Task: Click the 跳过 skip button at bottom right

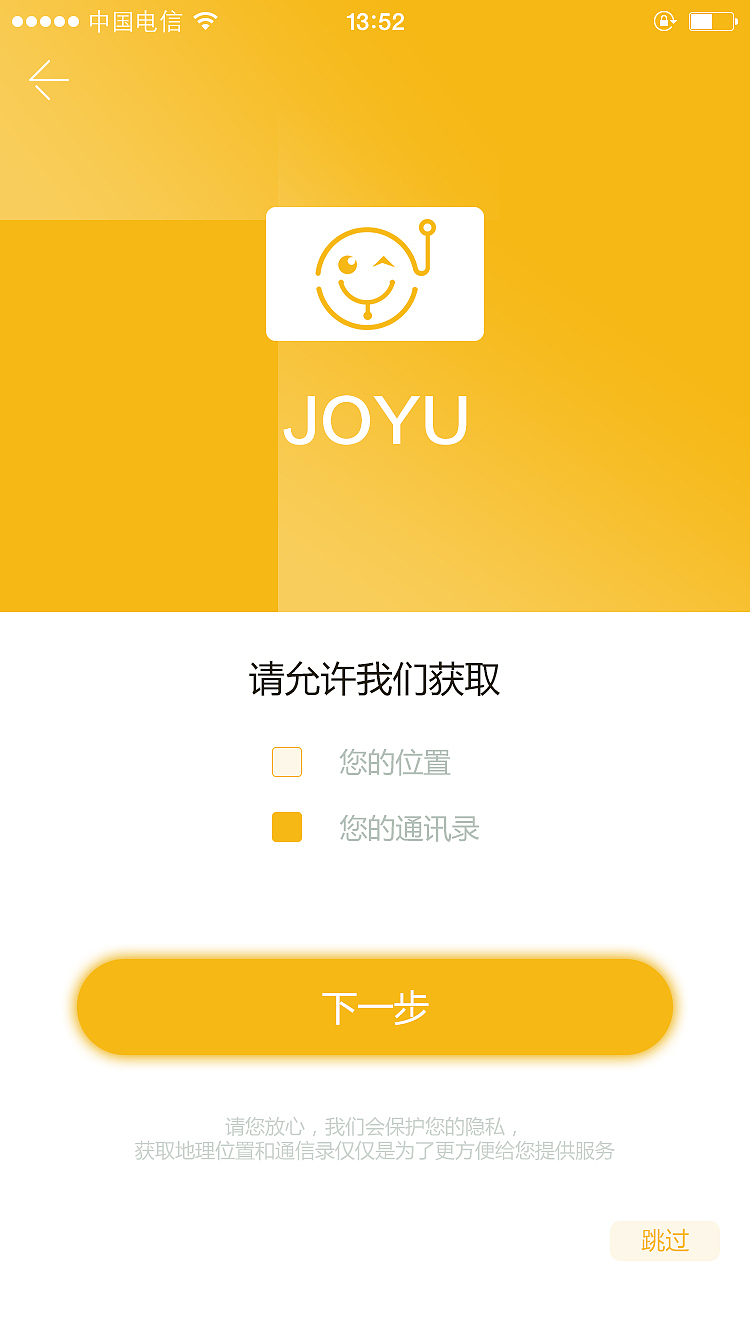Action: 664,1240
